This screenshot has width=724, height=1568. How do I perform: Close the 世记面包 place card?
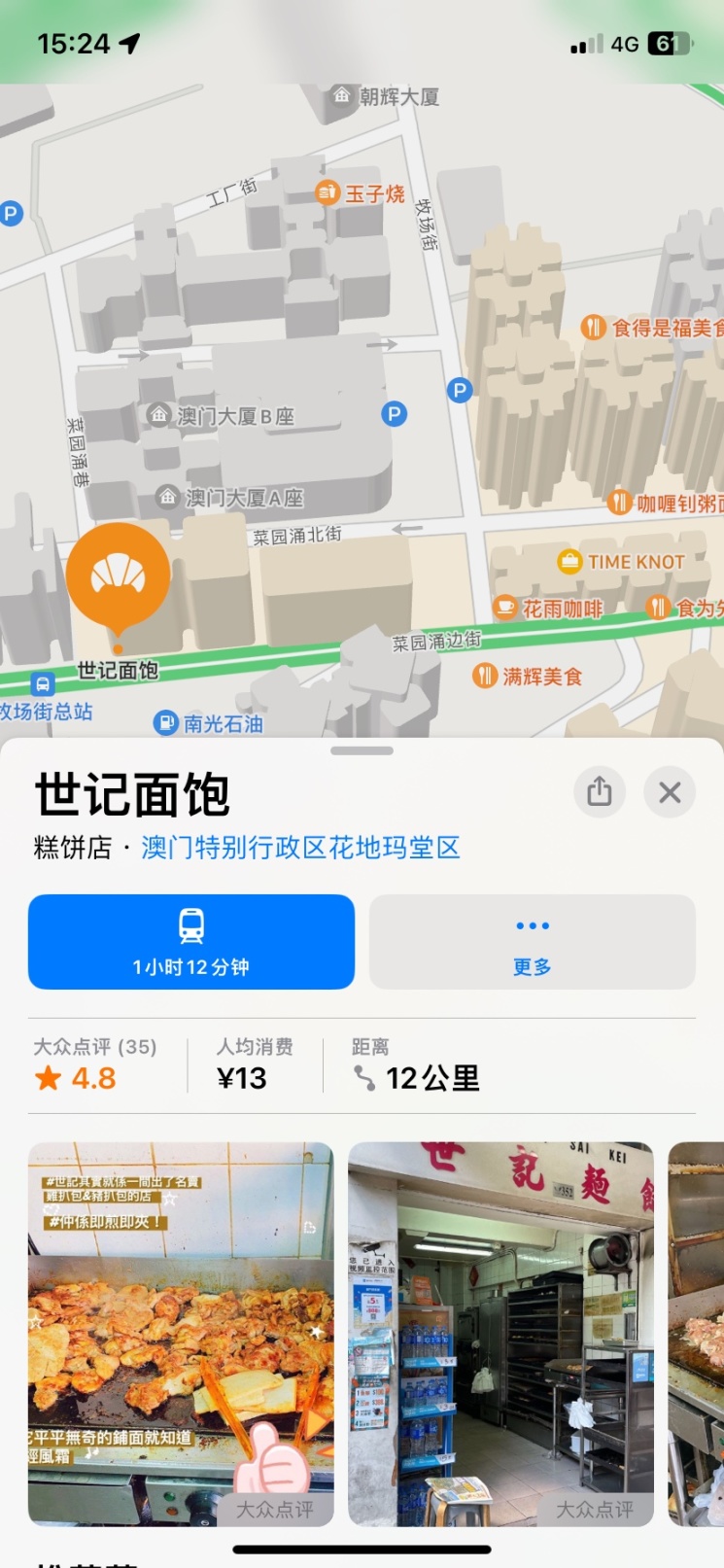click(x=670, y=791)
